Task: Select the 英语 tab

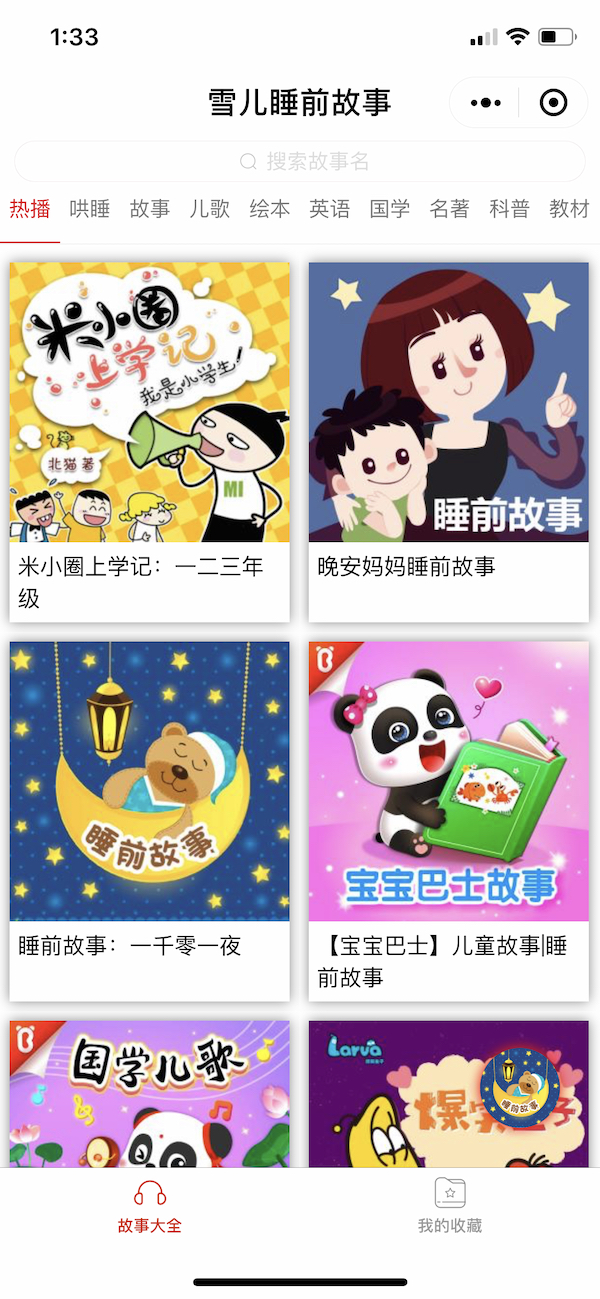Action: click(330, 209)
